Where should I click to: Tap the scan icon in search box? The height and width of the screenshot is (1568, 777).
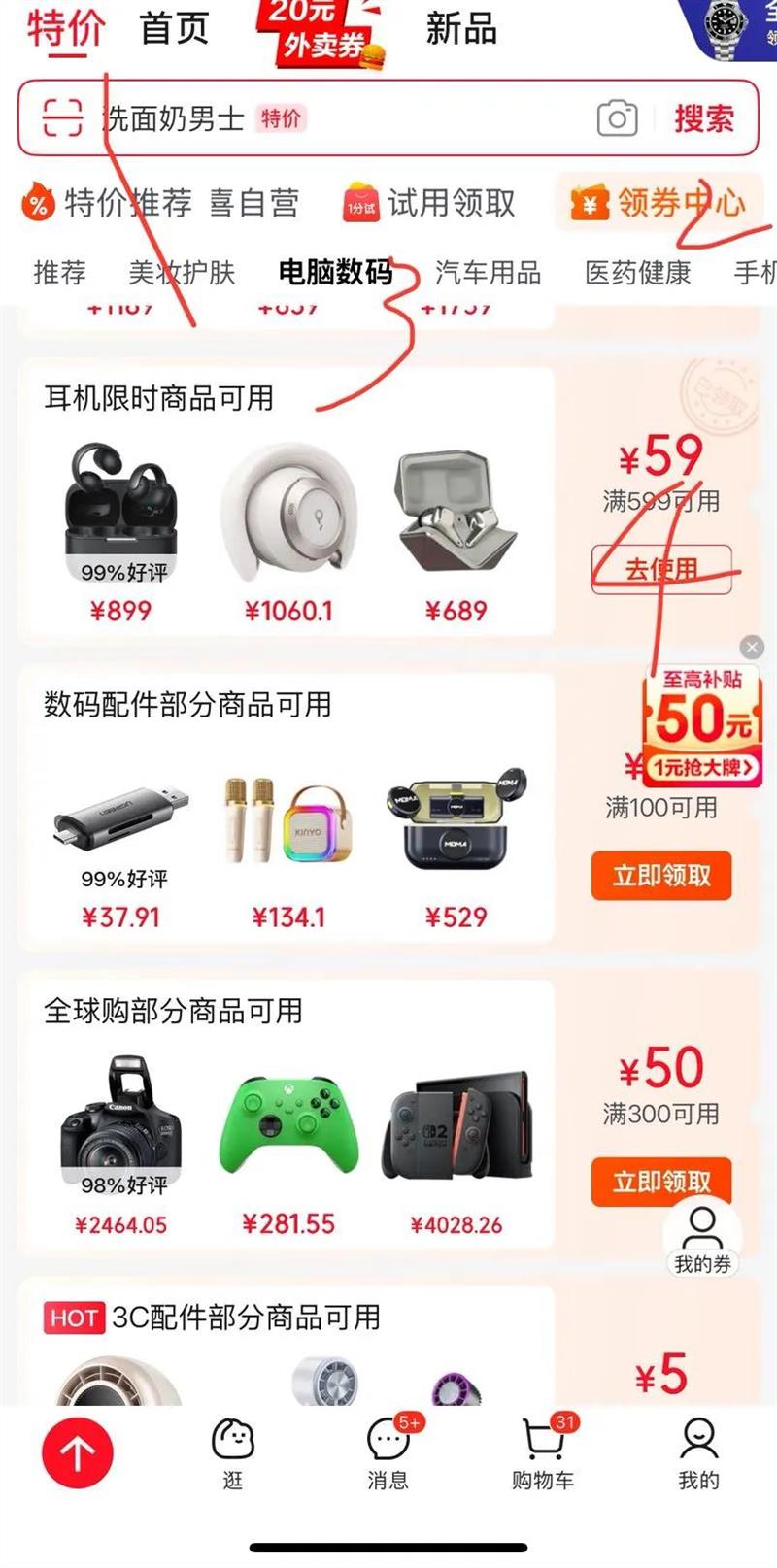[62, 118]
